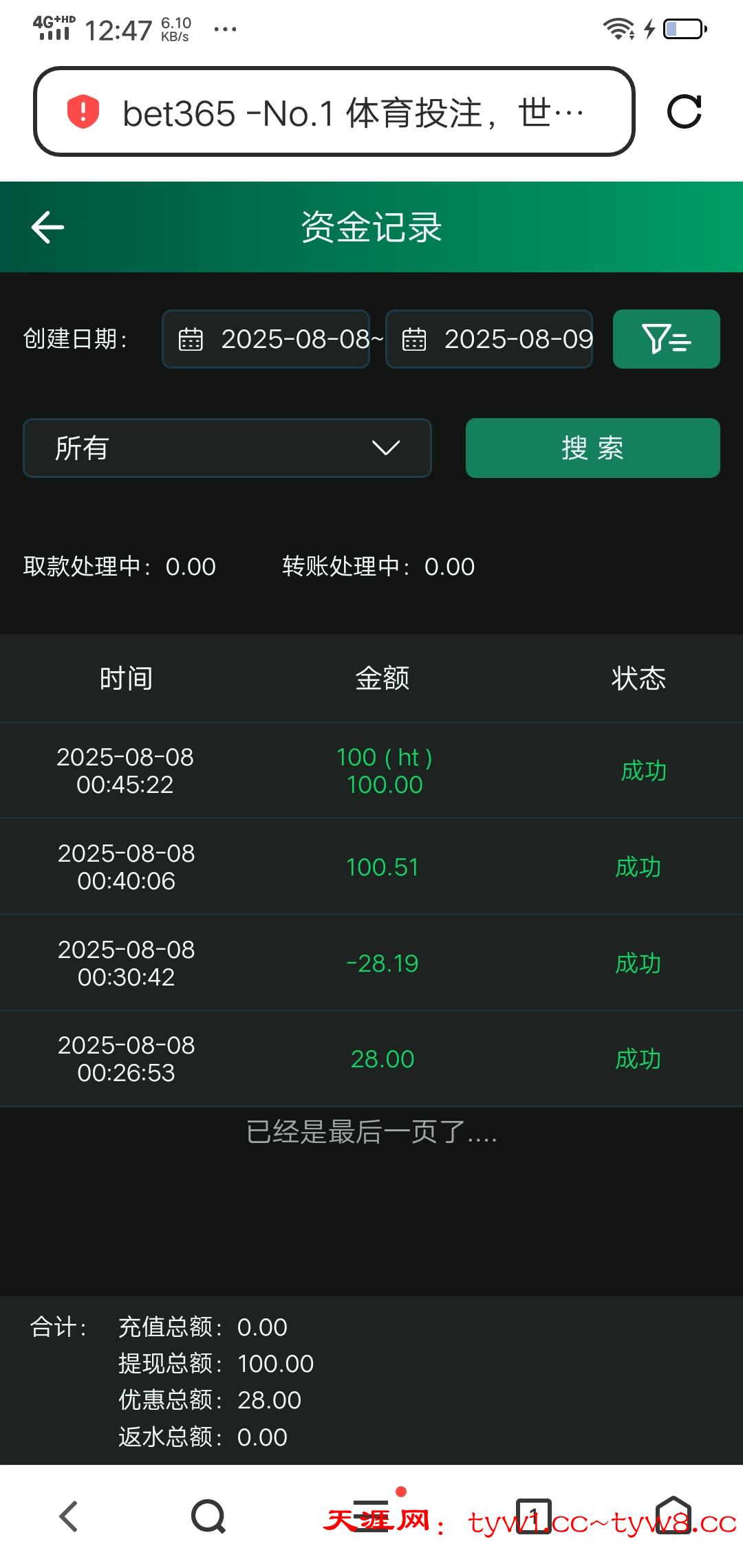The image size is (743, 1568).
Task: Pick the end date 2025-08-09
Action: pyautogui.click(x=489, y=339)
